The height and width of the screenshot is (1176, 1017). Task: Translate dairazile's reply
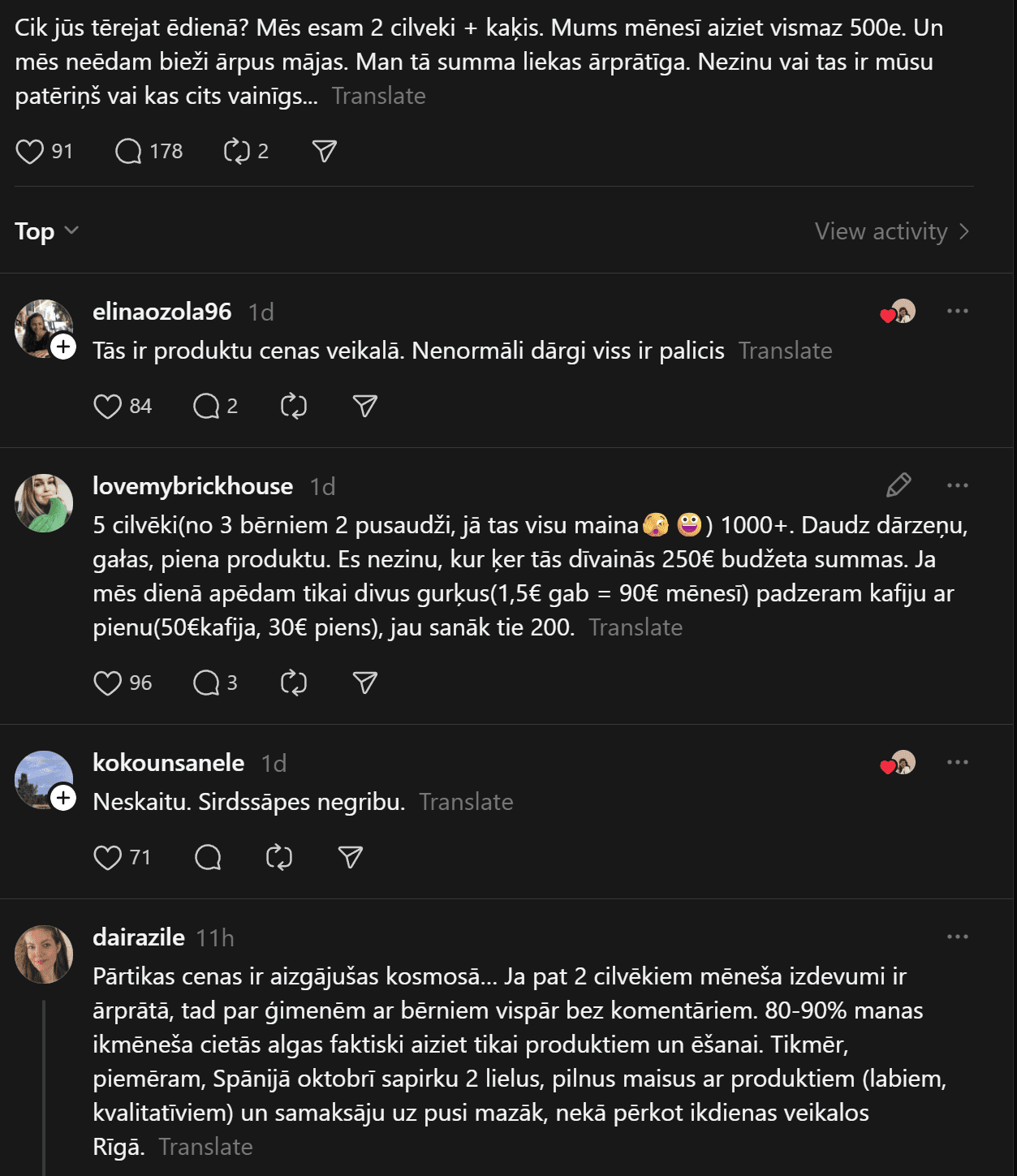point(205,1147)
